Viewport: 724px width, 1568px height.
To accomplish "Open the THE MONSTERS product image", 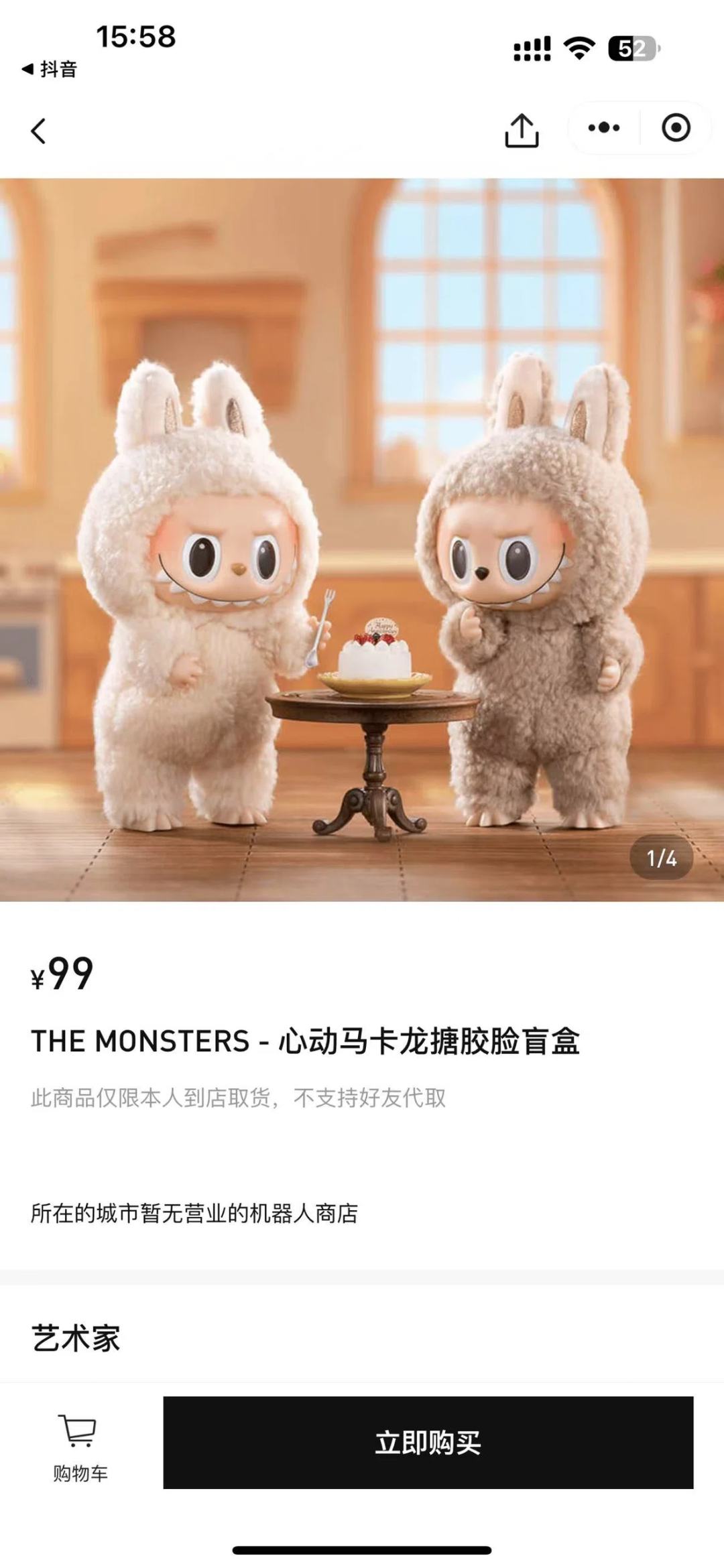I will tap(362, 539).
